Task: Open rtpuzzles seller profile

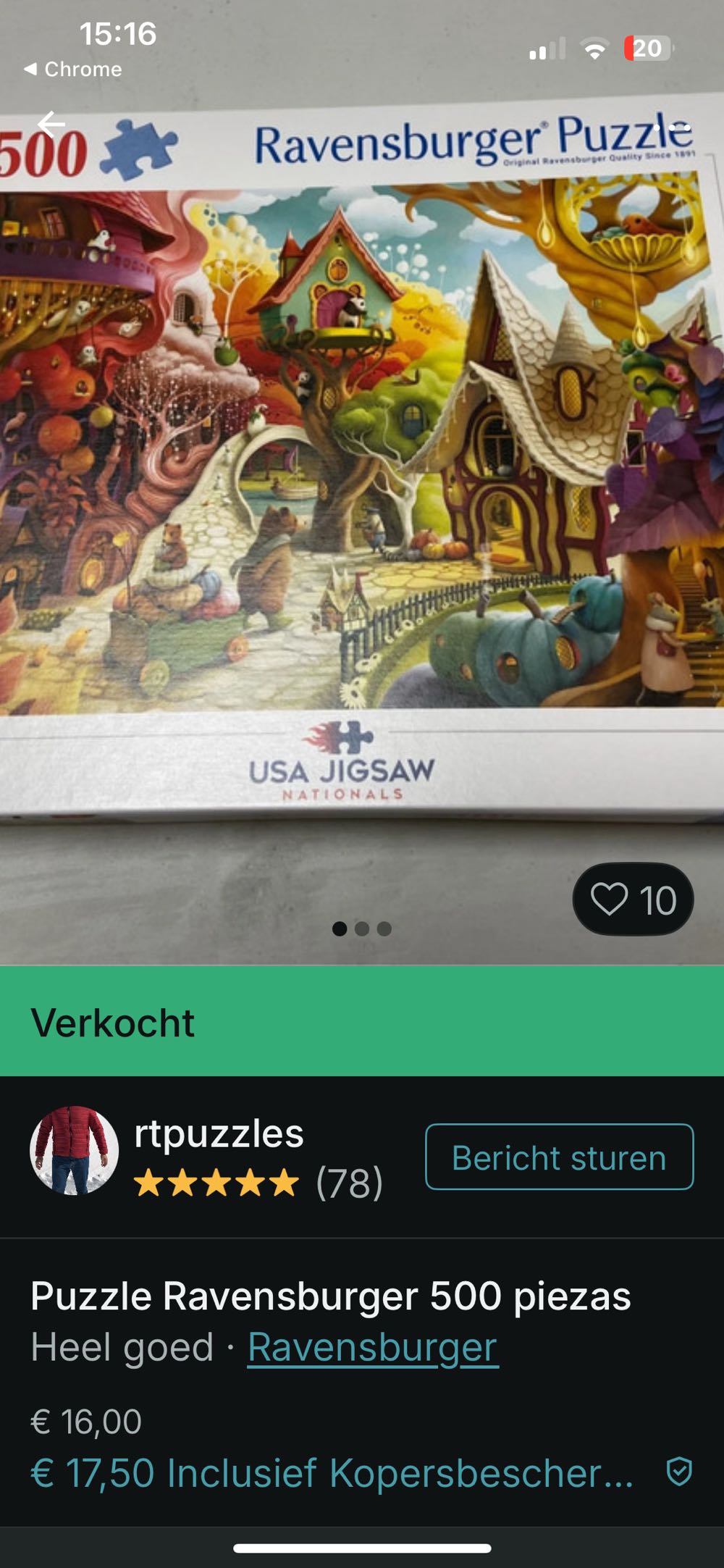Action: tap(217, 1134)
